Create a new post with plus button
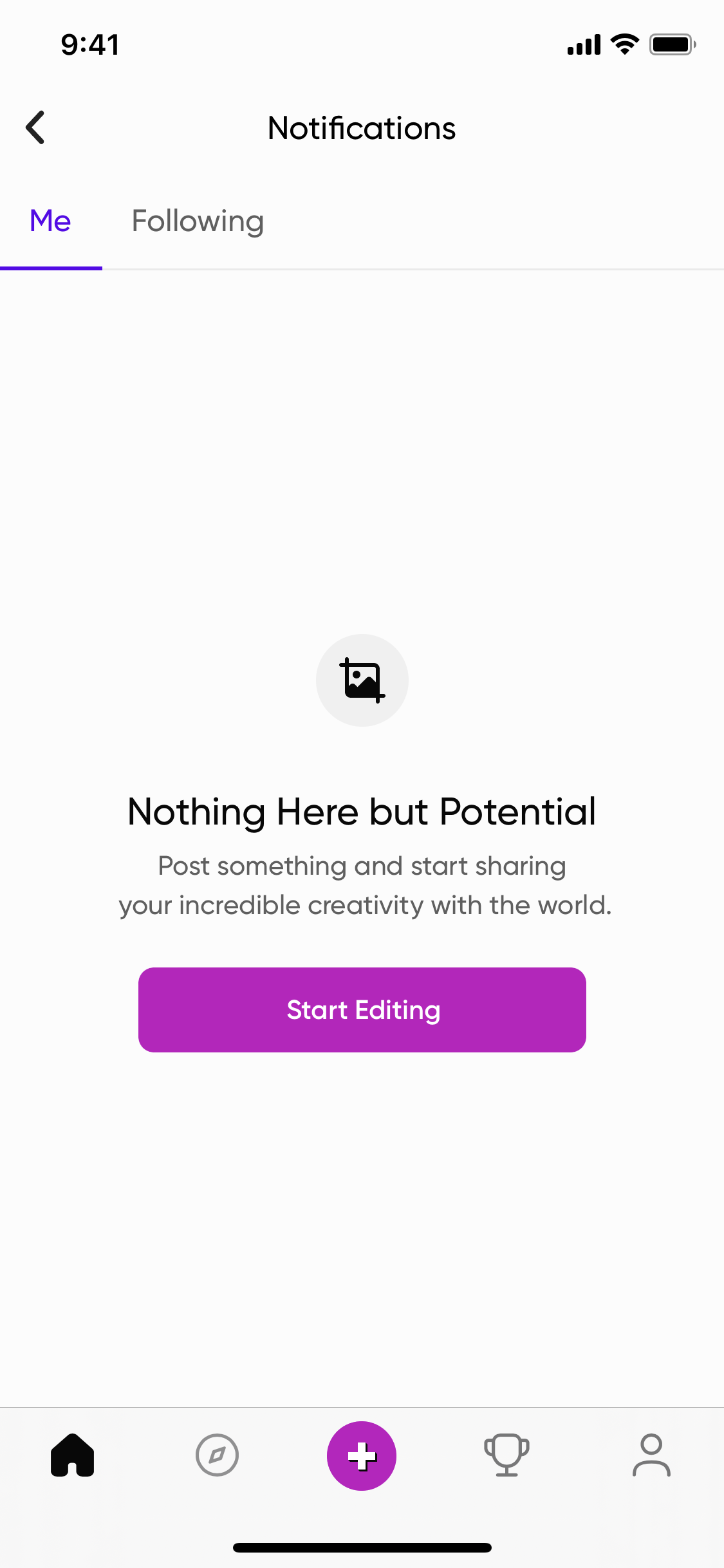The width and height of the screenshot is (724, 1568). pos(362,1455)
